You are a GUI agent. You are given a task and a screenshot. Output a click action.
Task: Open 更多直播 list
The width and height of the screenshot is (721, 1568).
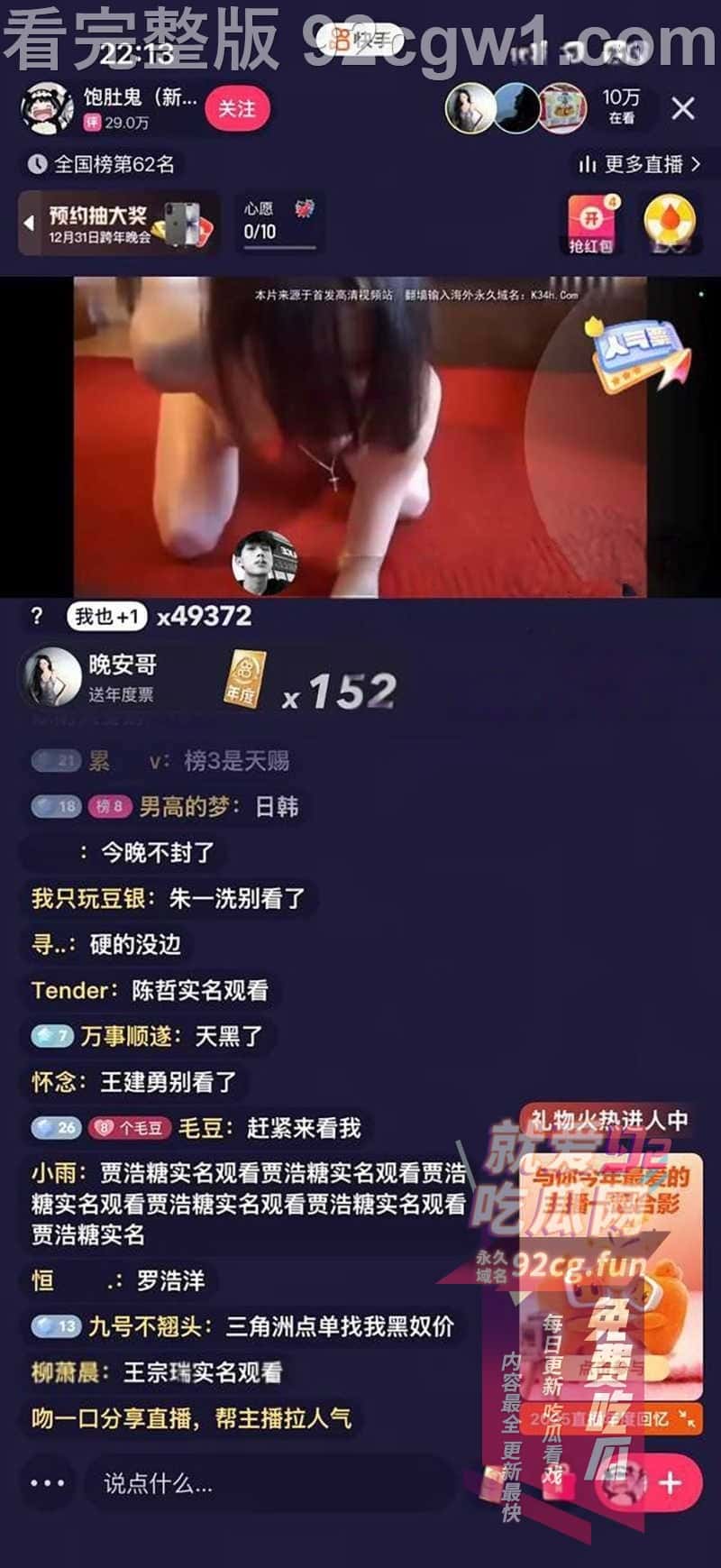(x=640, y=164)
